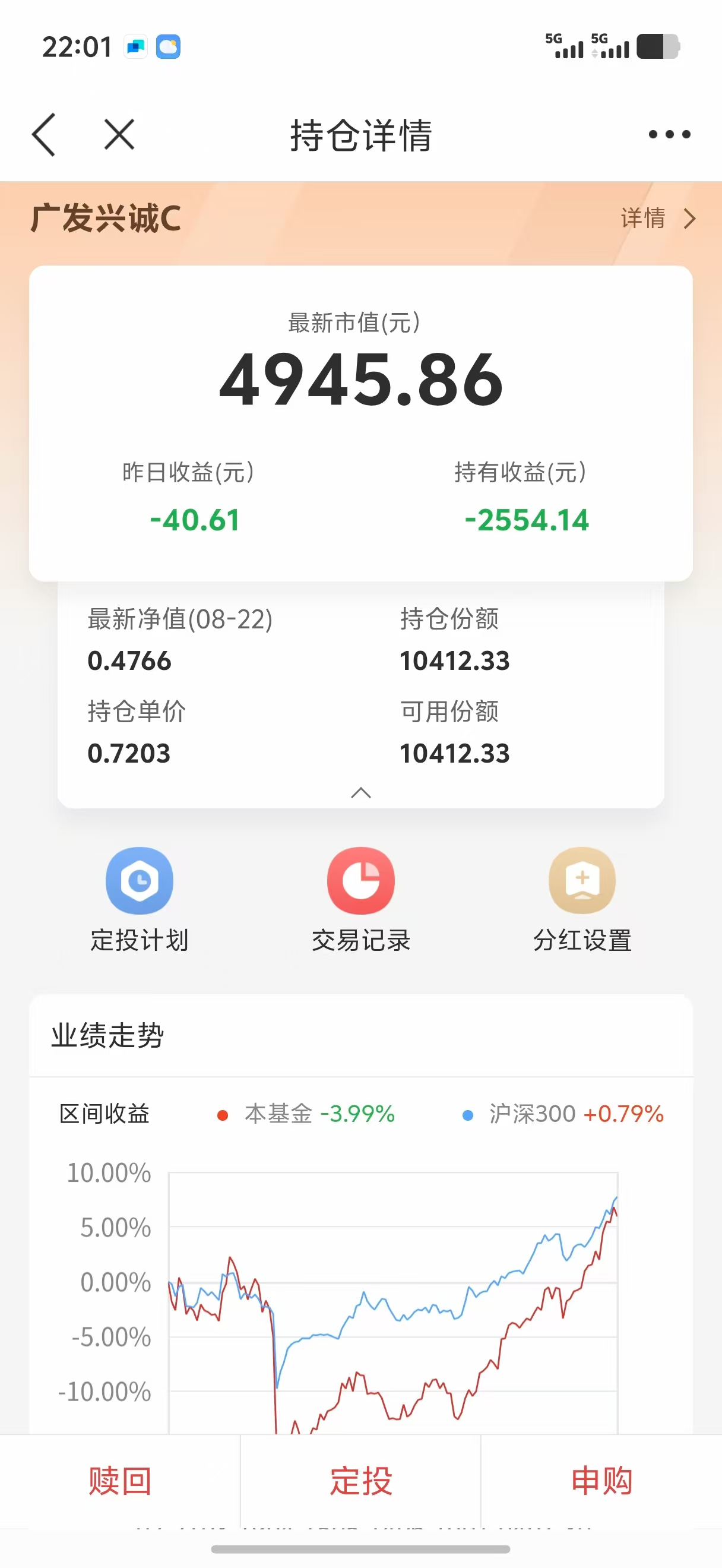Viewport: 722px width, 1568px height.
Task: Collapse the holding details panel
Action: click(360, 792)
